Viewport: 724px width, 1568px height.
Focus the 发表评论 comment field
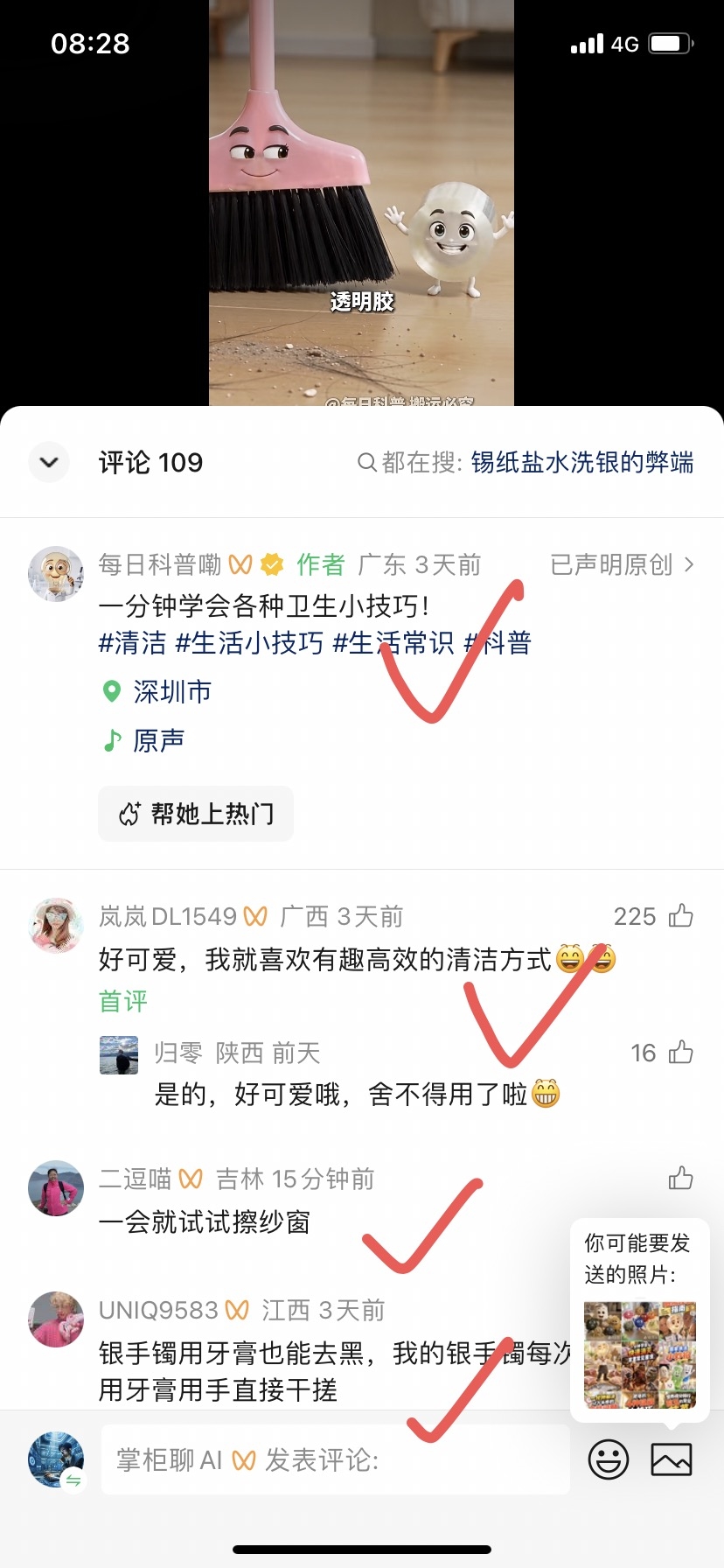[336, 1459]
